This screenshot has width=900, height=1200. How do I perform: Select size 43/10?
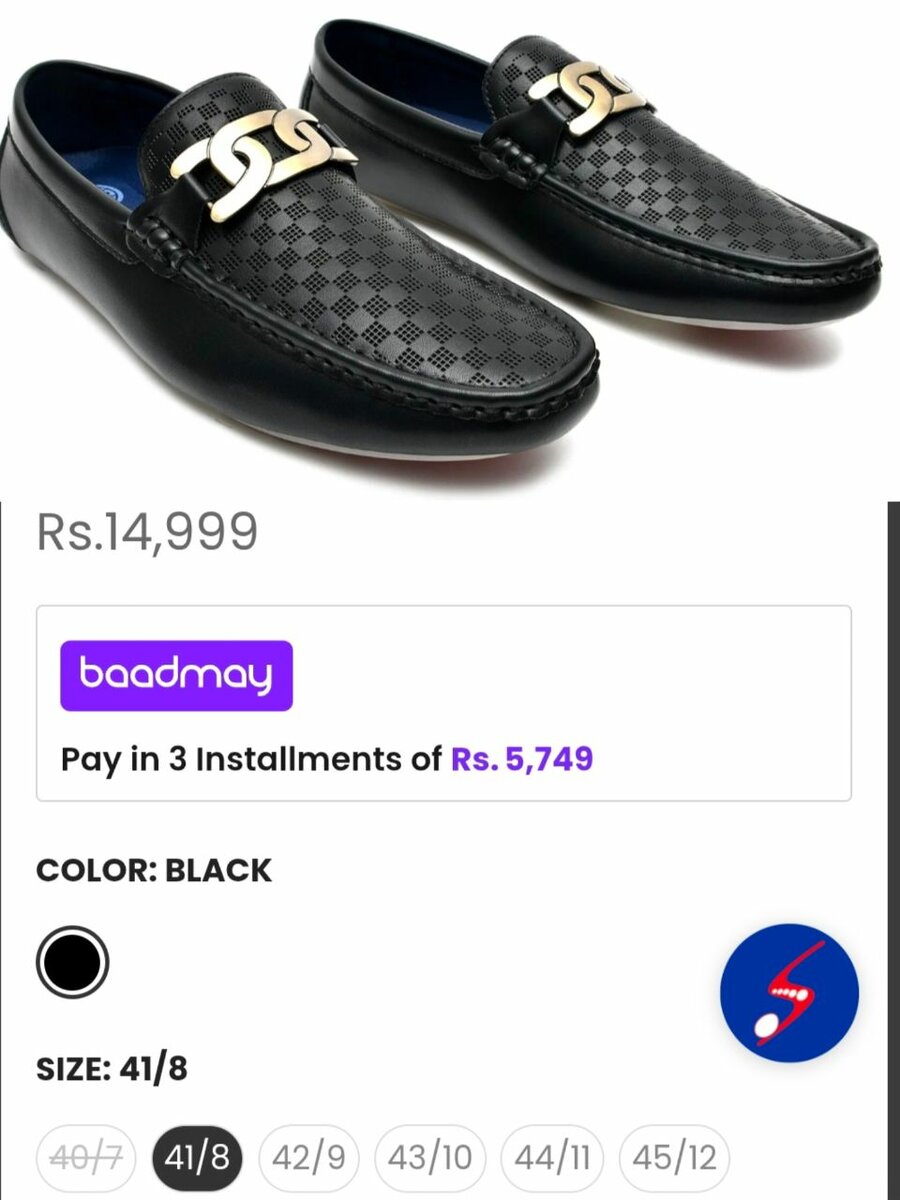(430, 1159)
